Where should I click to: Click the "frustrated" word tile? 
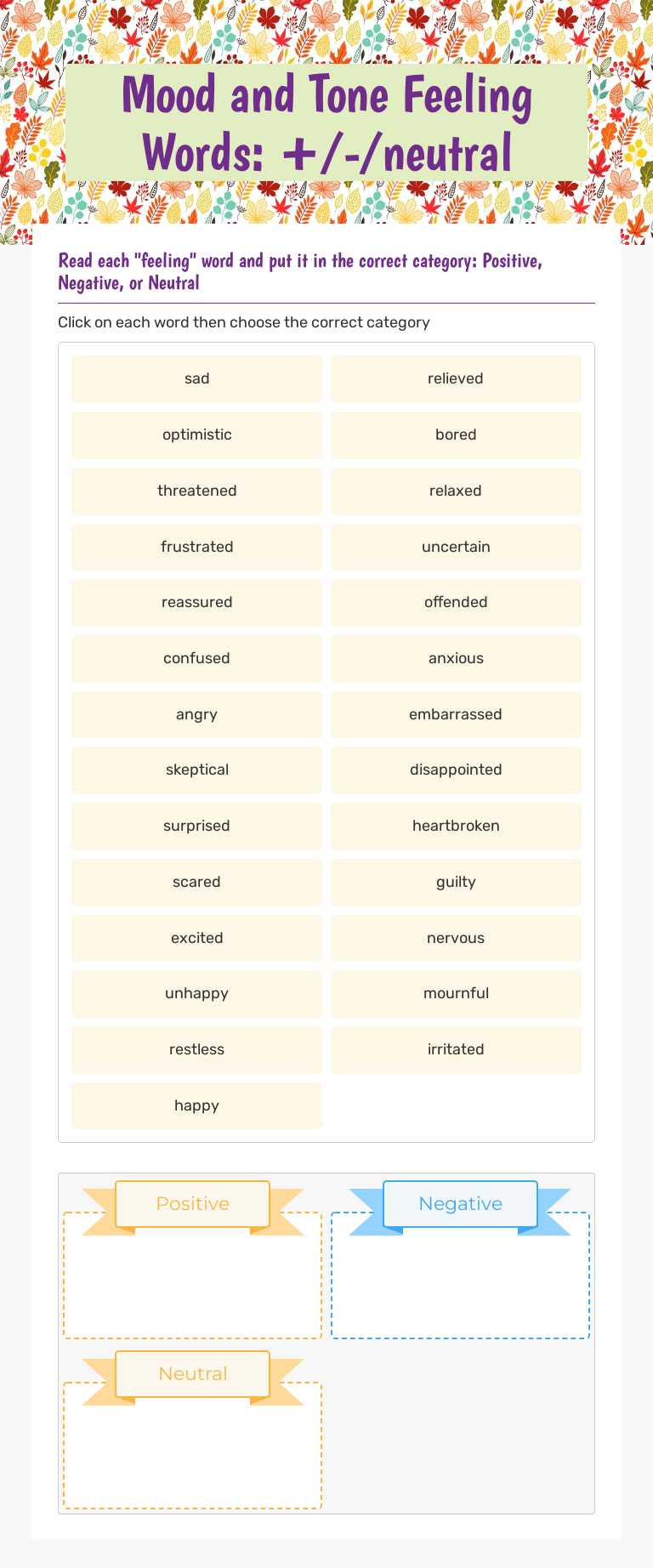196,547
